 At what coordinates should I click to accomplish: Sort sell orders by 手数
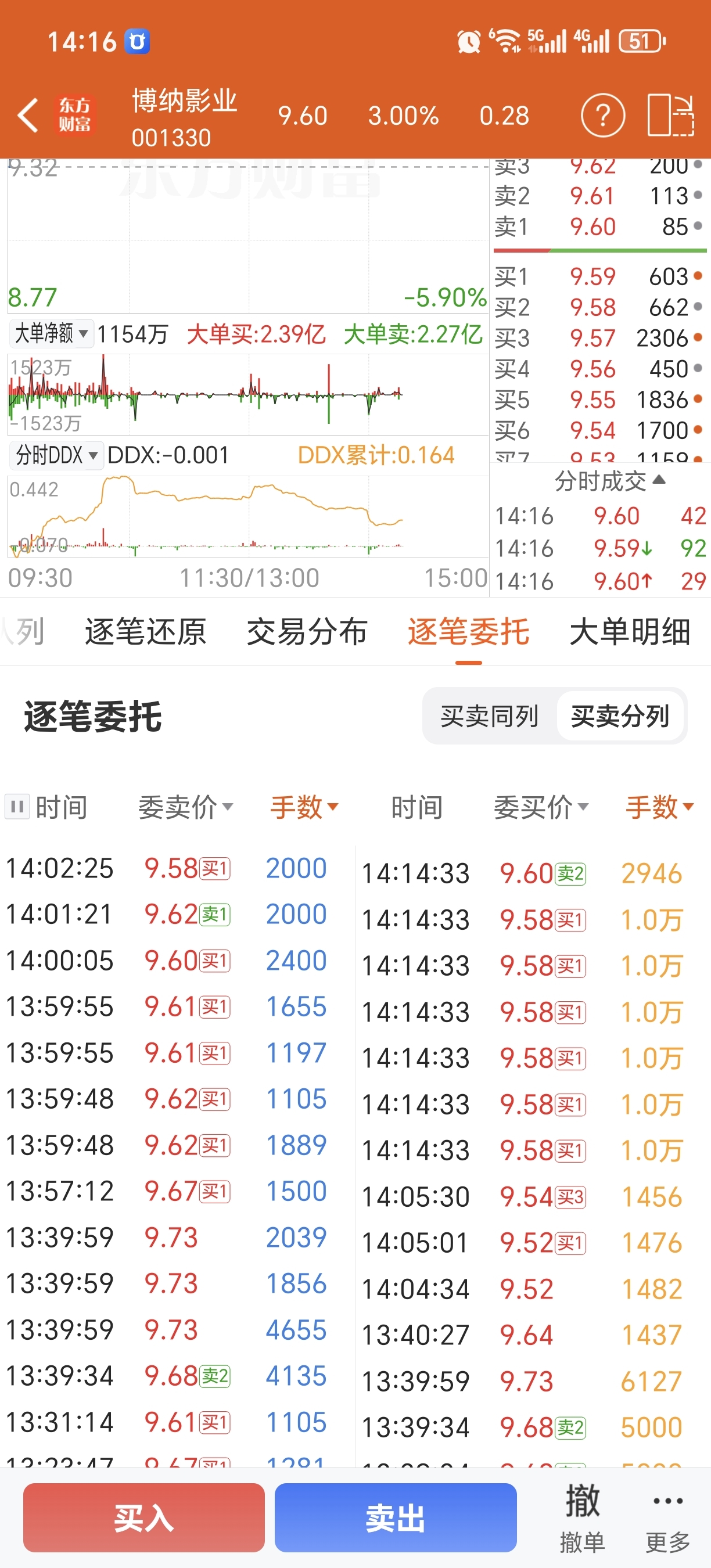[x=304, y=807]
